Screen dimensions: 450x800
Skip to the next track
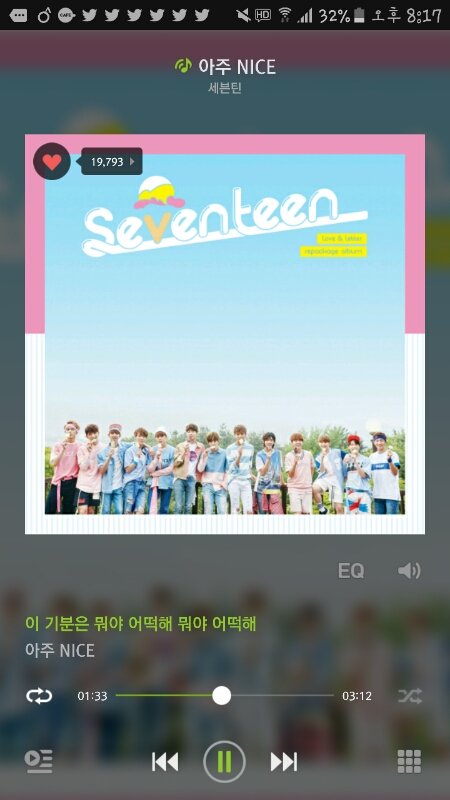(x=284, y=762)
